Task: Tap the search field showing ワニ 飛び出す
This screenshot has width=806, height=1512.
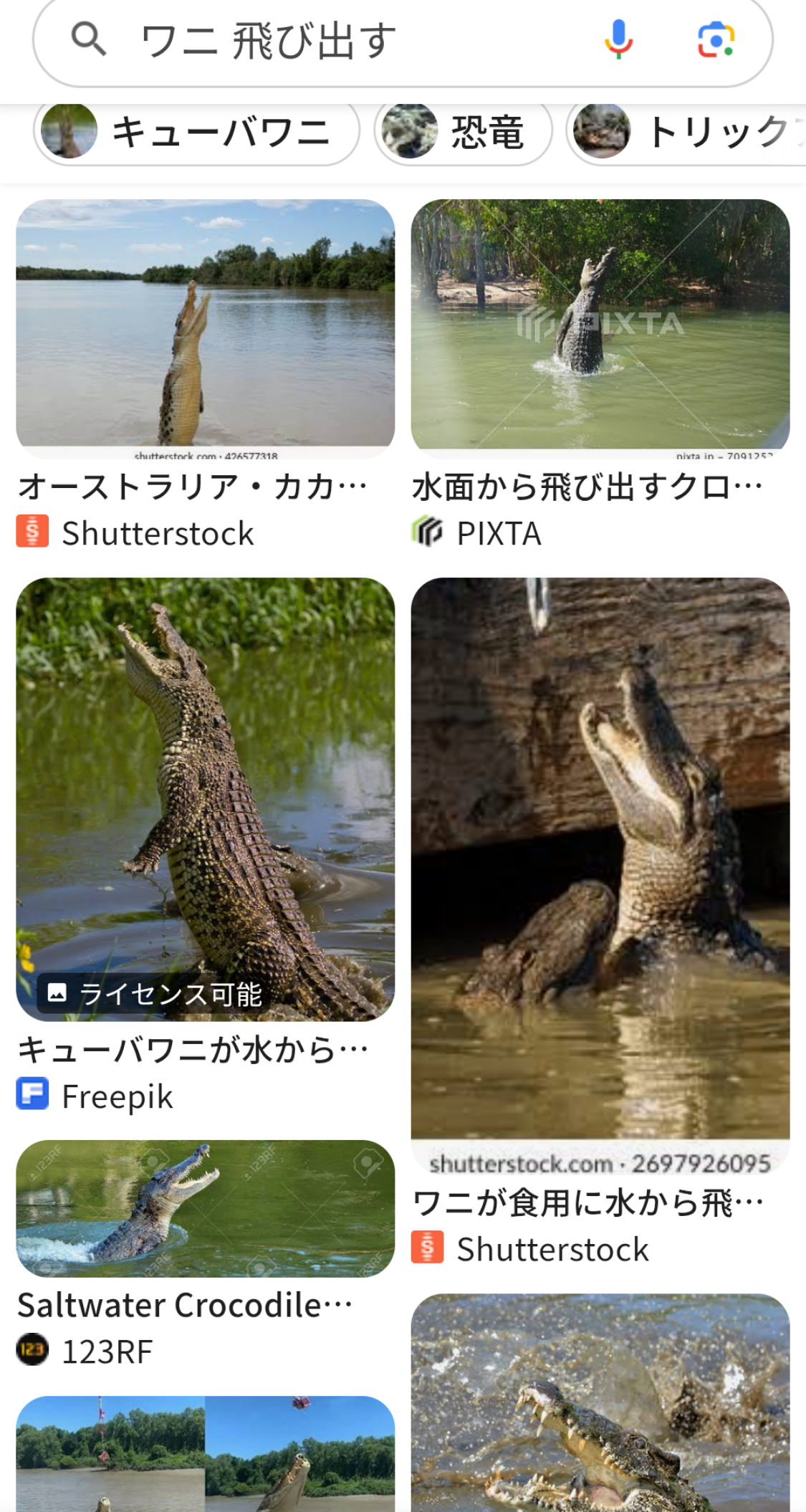Action: [344, 40]
